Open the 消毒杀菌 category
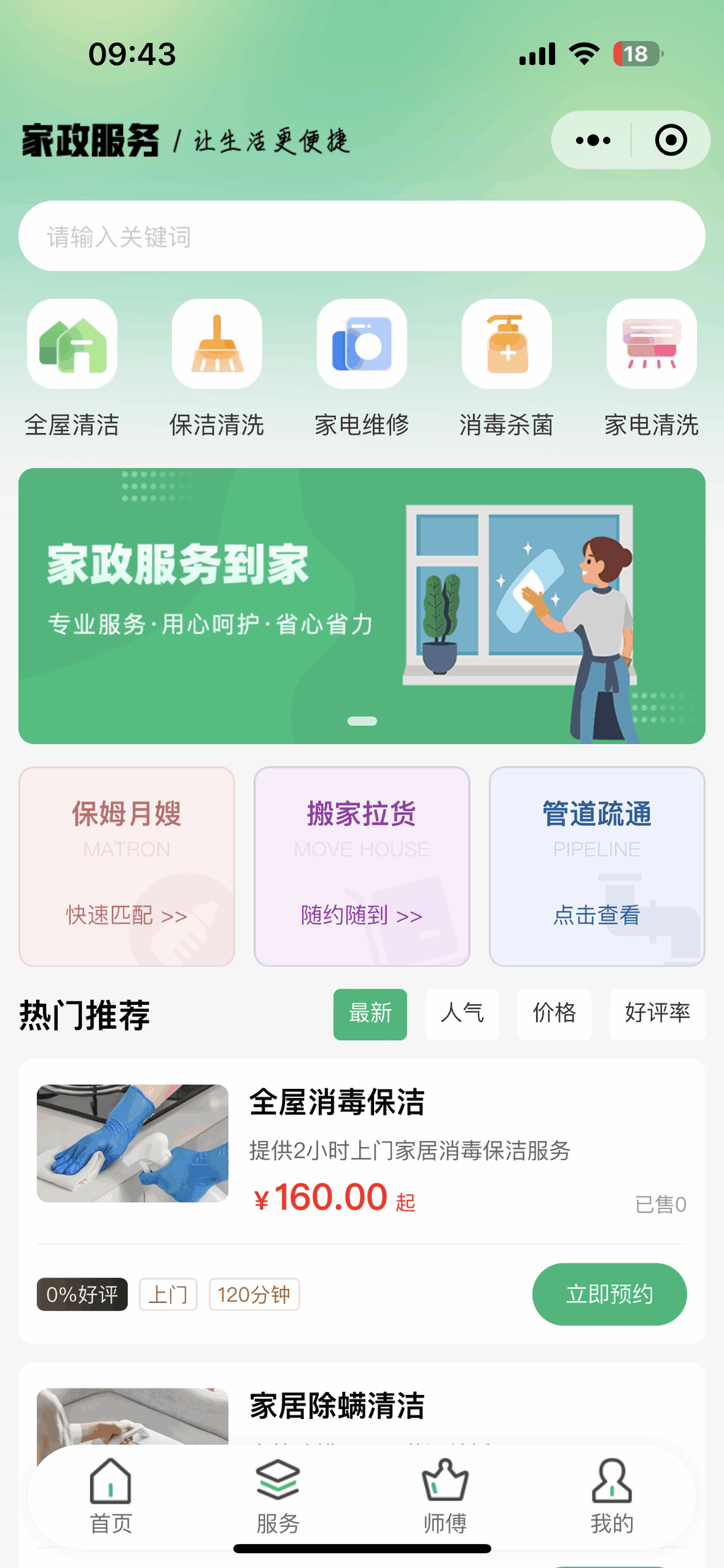 click(x=506, y=368)
